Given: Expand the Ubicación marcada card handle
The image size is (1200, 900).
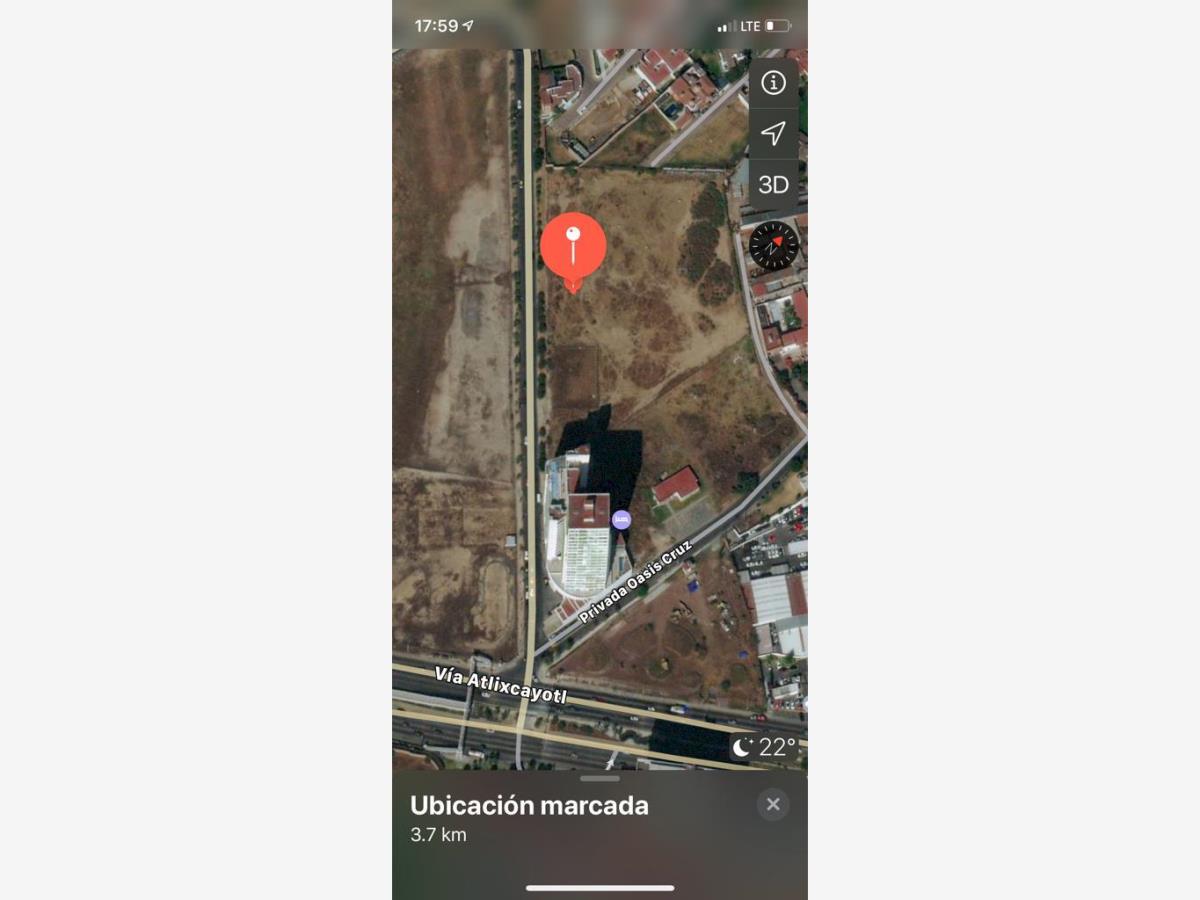Looking at the screenshot, I should (599, 778).
